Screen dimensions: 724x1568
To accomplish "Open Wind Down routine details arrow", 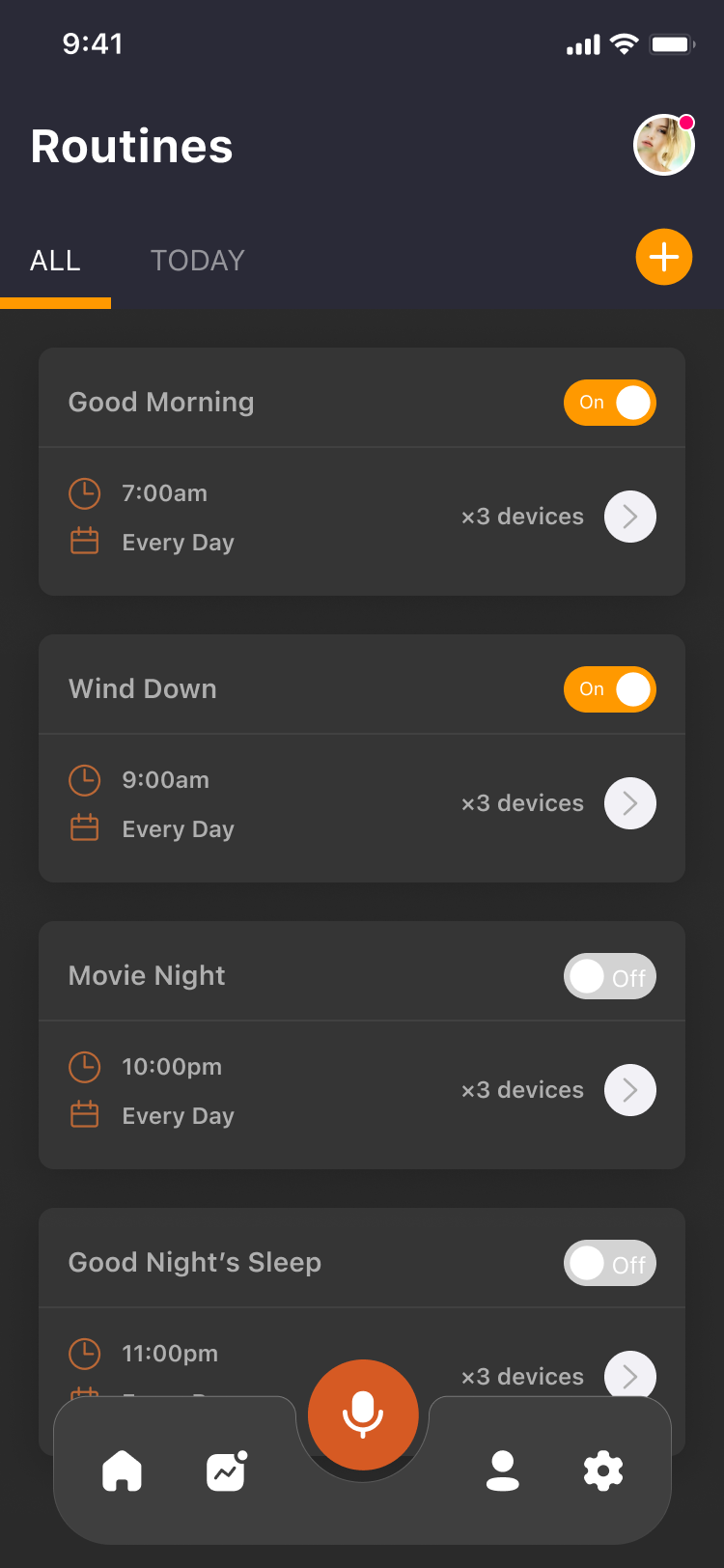I will (630, 803).
